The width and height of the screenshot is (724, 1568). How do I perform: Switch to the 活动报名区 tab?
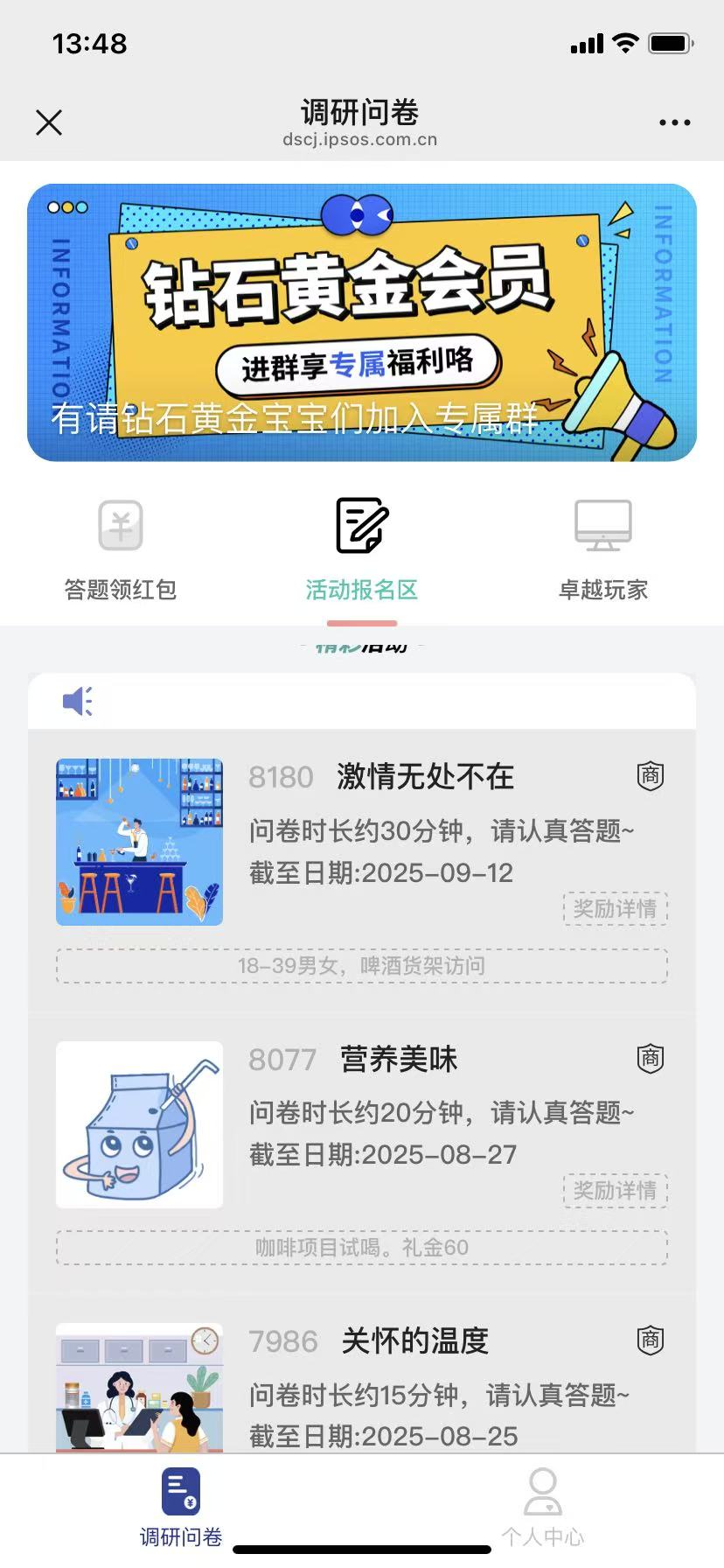361,589
